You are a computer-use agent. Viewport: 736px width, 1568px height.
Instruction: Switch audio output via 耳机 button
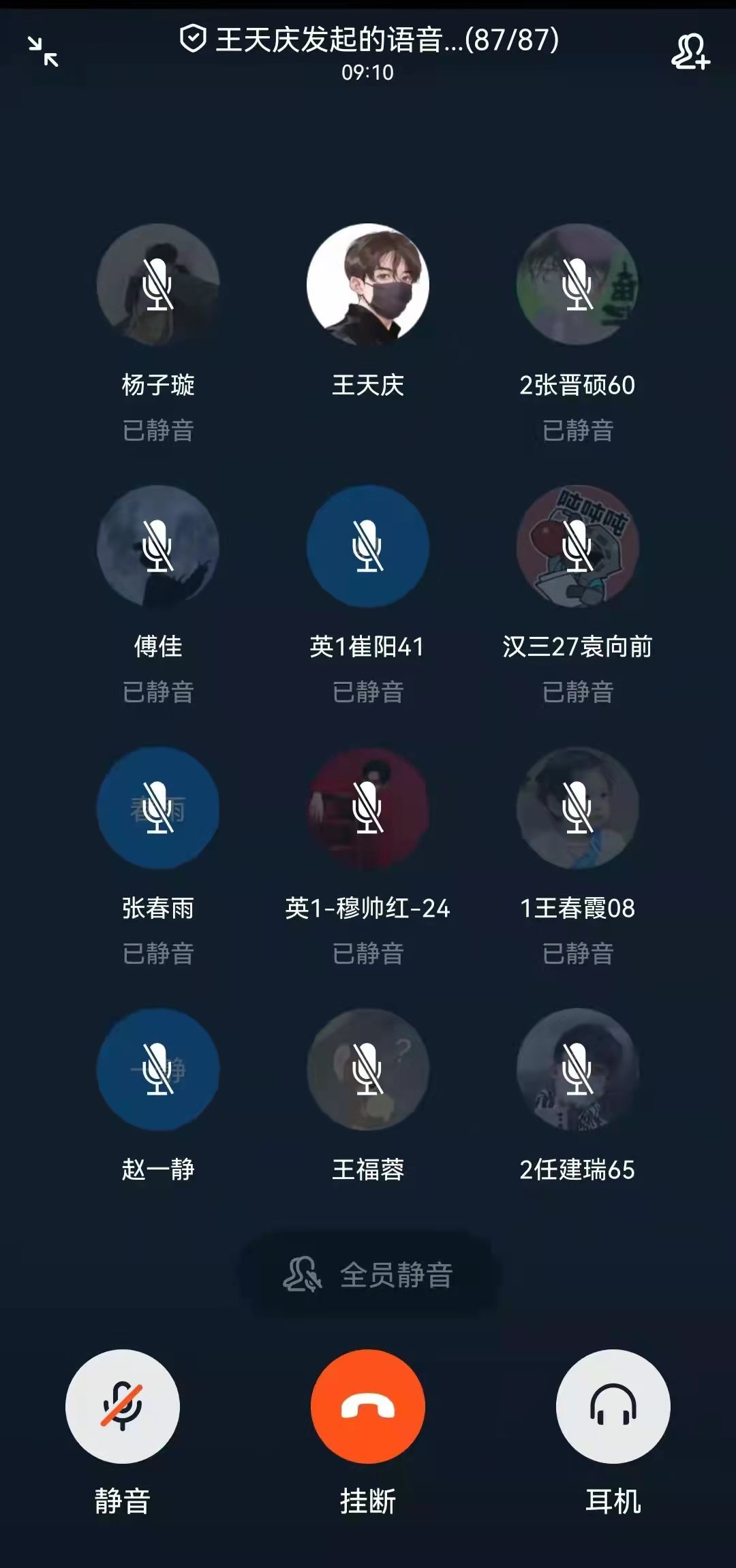pos(613,1407)
